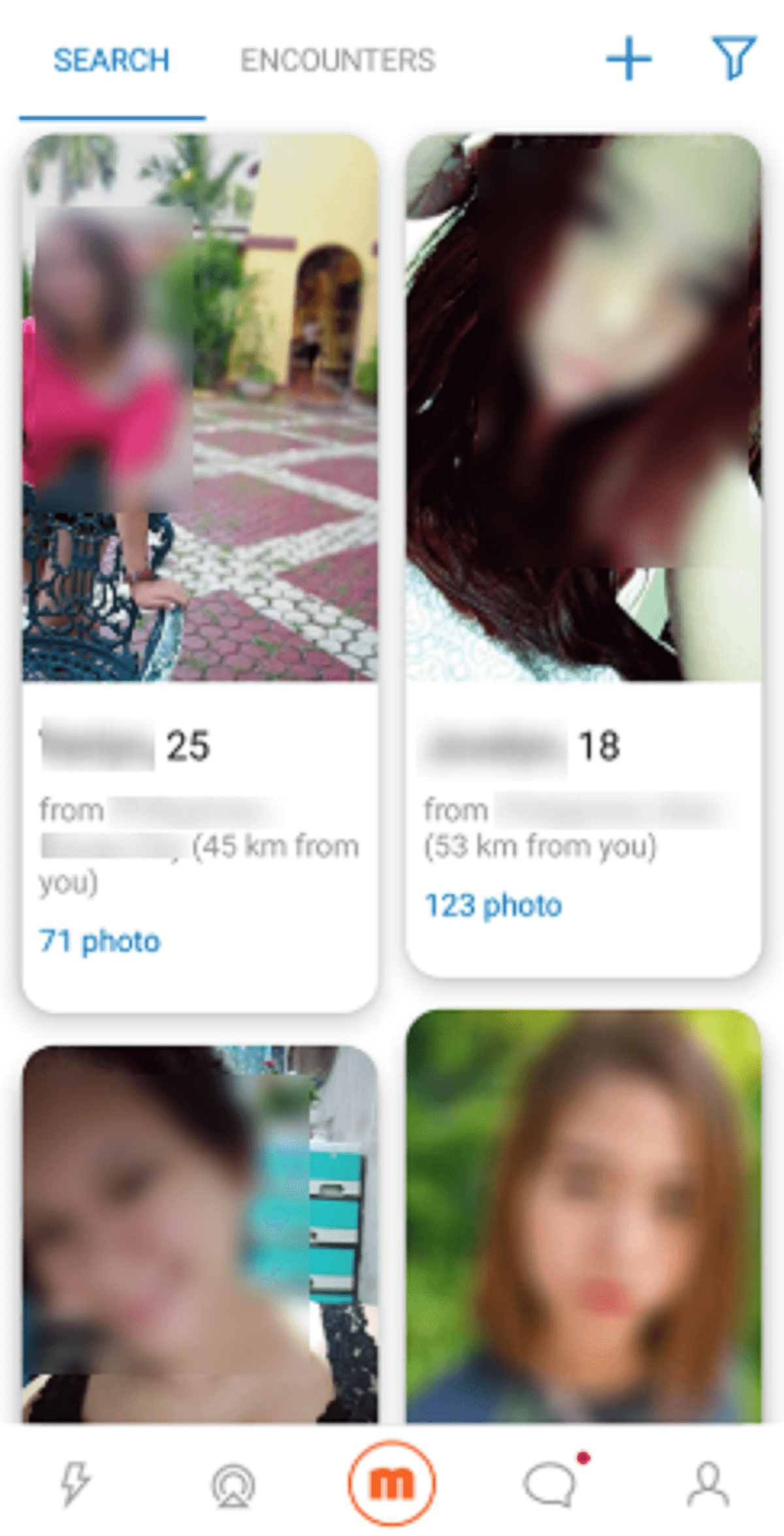
Task: View the 71 photo link
Action: (x=99, y=941)
